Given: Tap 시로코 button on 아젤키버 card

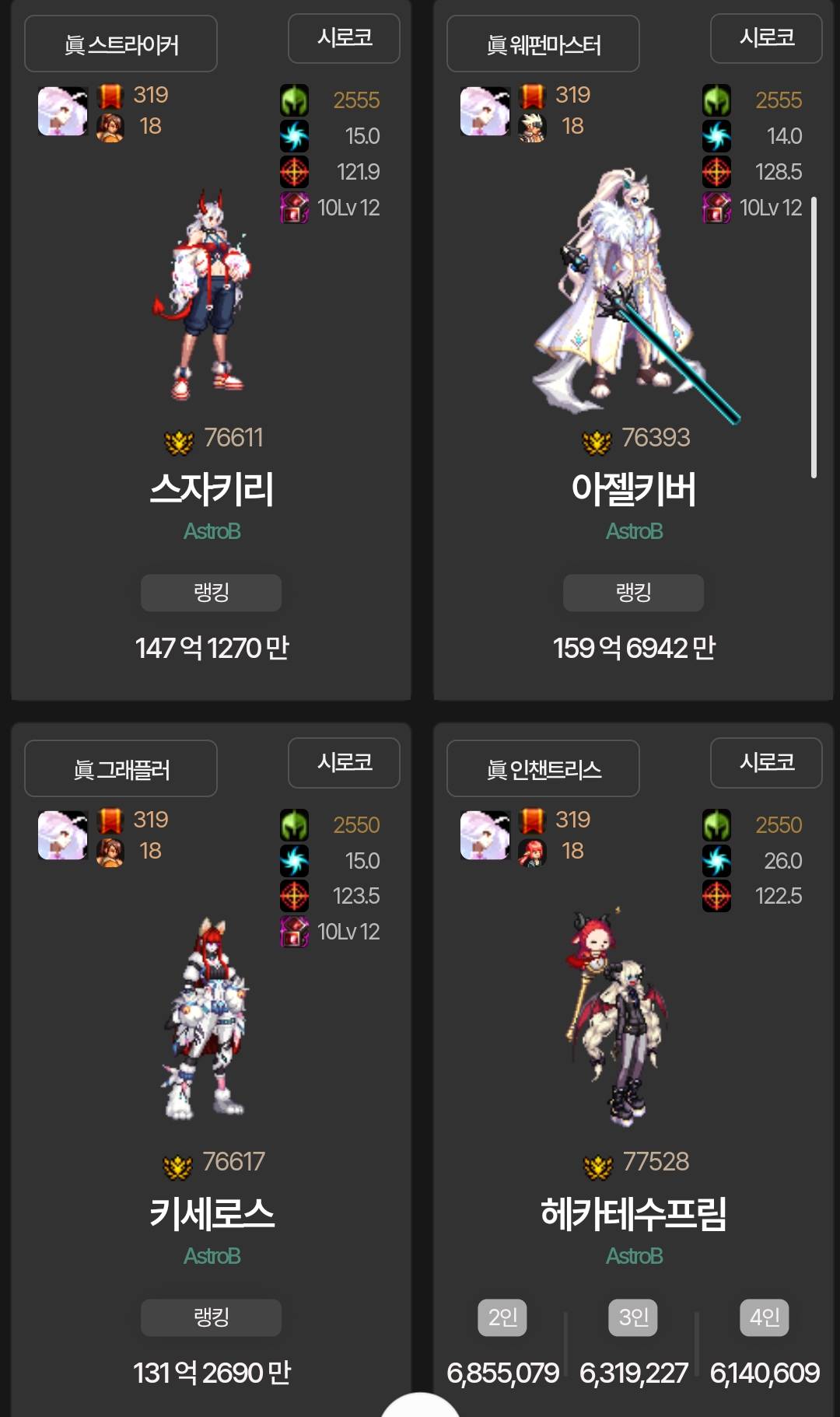Looking at the screenshot, I should point(766,38).
